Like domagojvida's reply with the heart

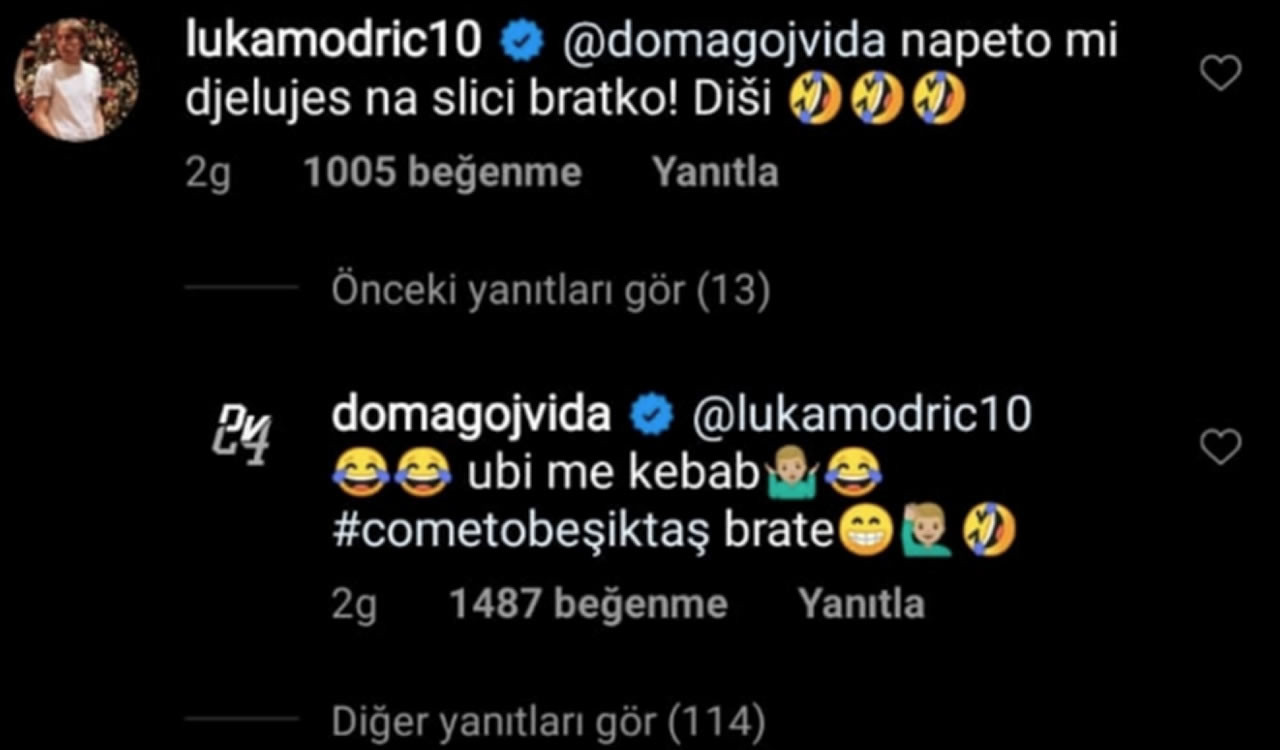1220,447
